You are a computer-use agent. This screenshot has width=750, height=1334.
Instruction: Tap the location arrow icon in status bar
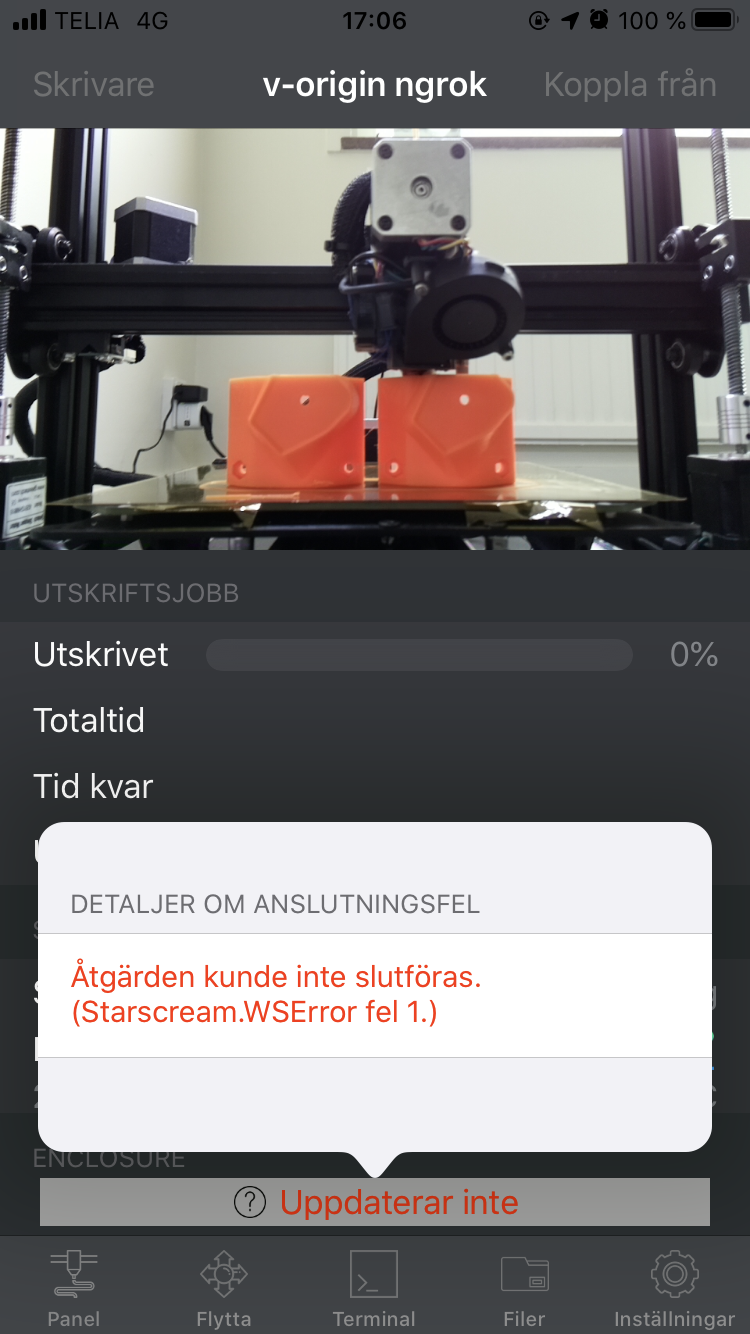(x=570, y=19)
